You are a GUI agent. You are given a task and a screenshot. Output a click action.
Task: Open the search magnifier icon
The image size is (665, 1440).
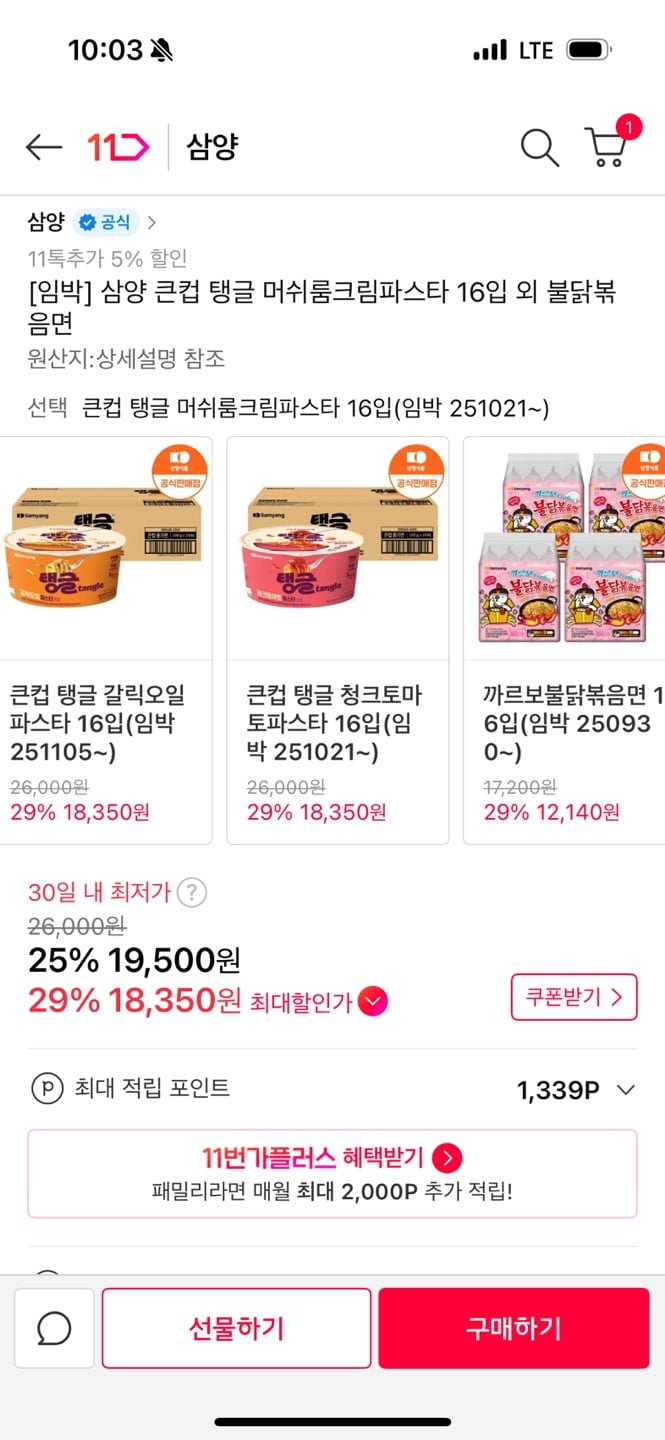click(x=540, y=148)
